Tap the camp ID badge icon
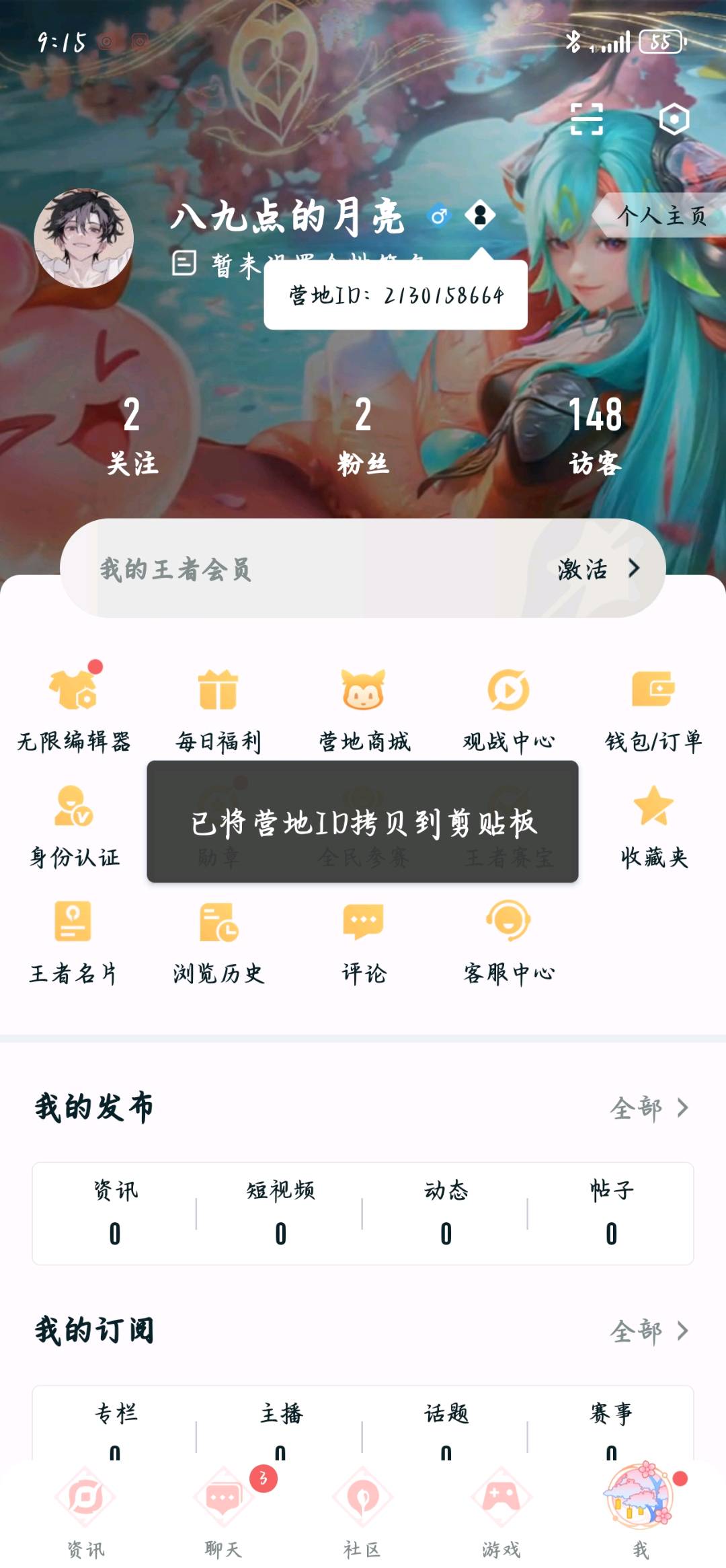 [x=480, y=215]
